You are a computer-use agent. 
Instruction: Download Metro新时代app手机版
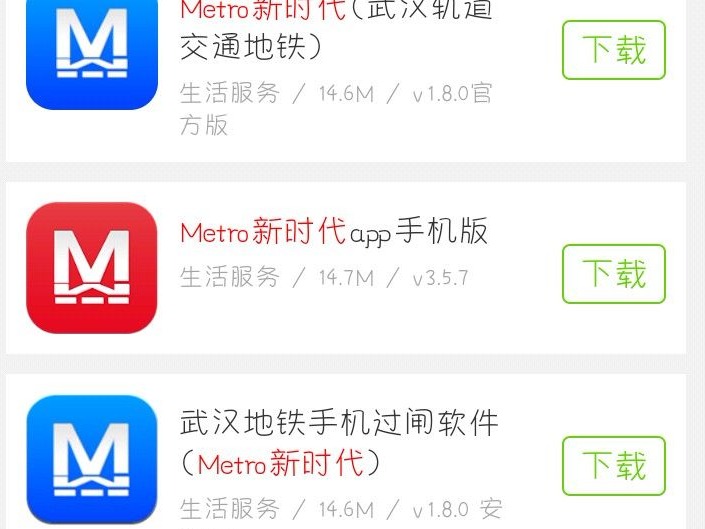613,273
